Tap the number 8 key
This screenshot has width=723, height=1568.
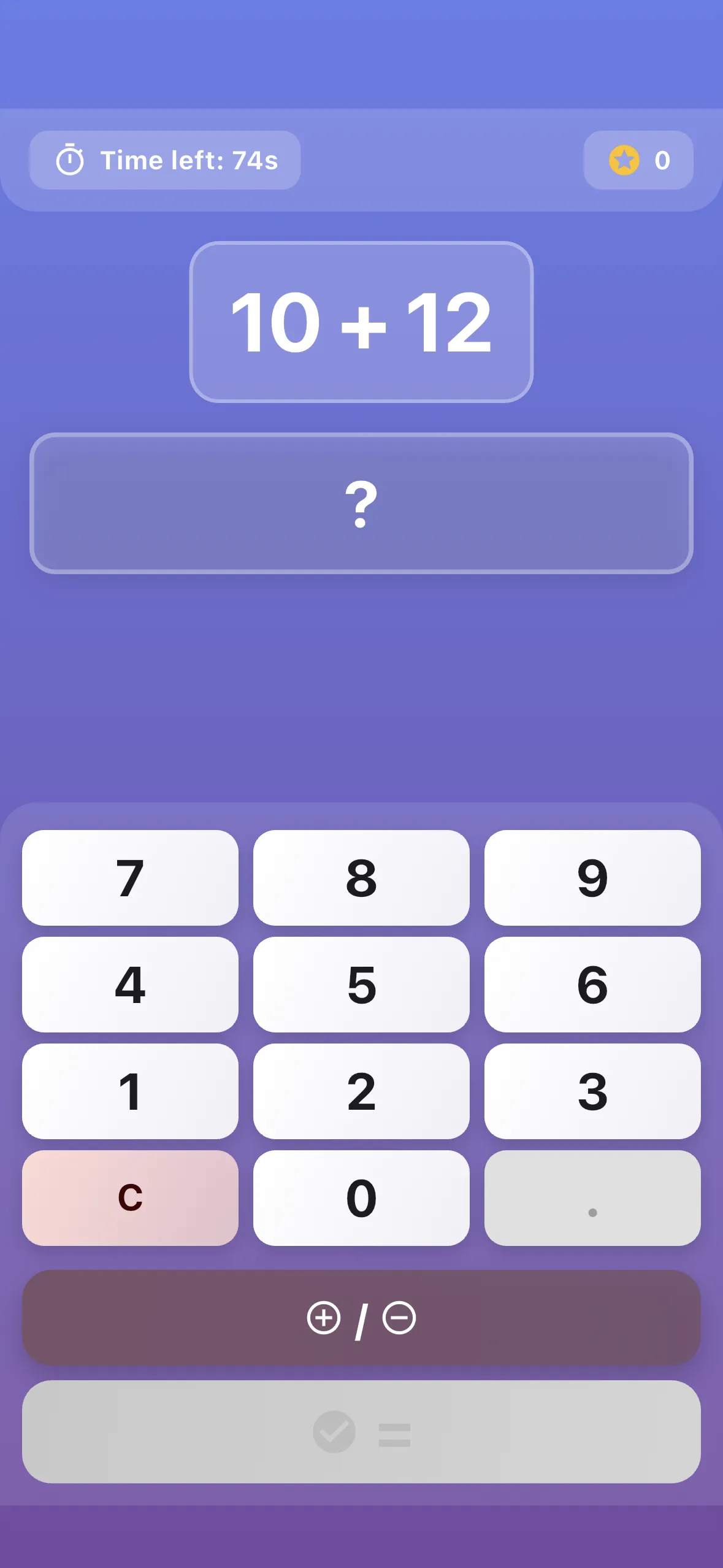click(361, 877)
